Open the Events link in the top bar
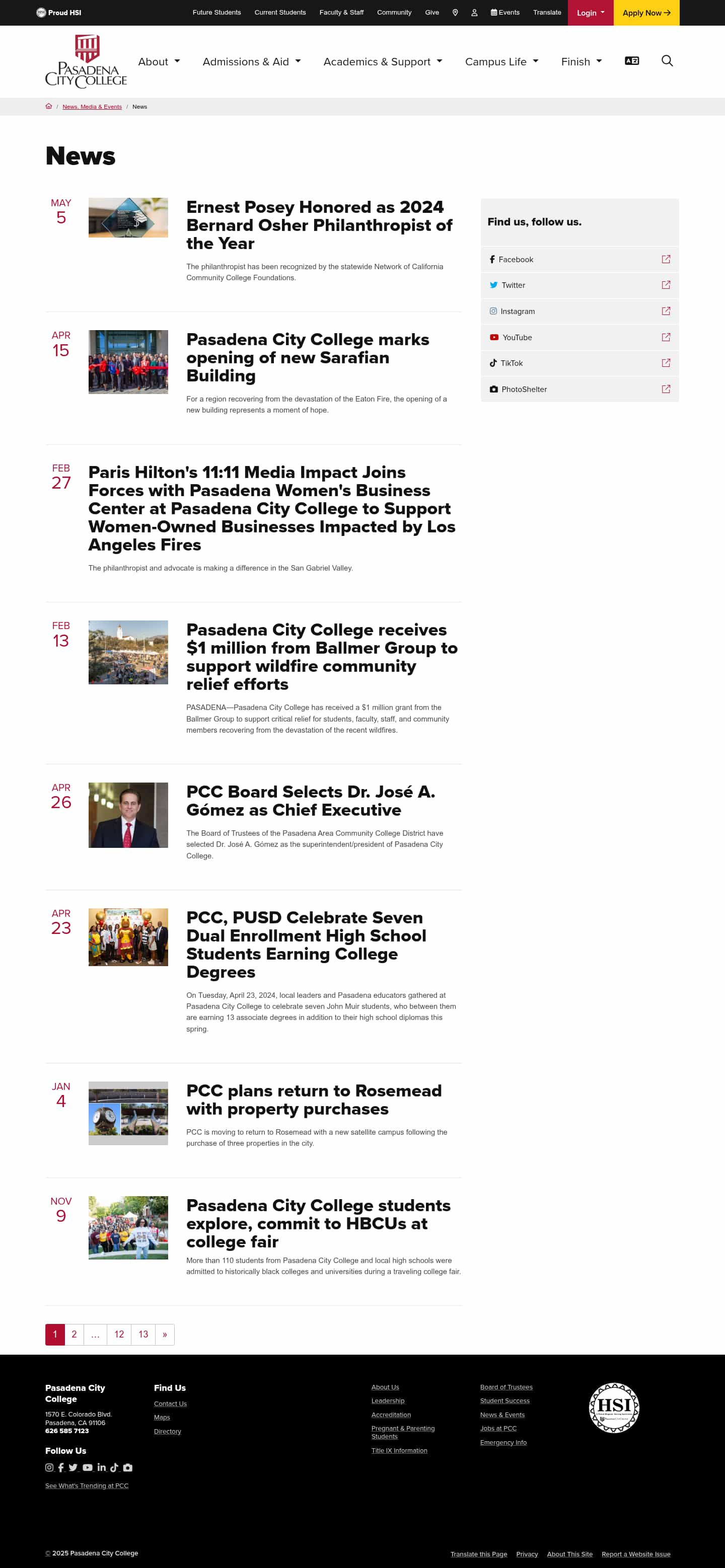 [504, 12]
